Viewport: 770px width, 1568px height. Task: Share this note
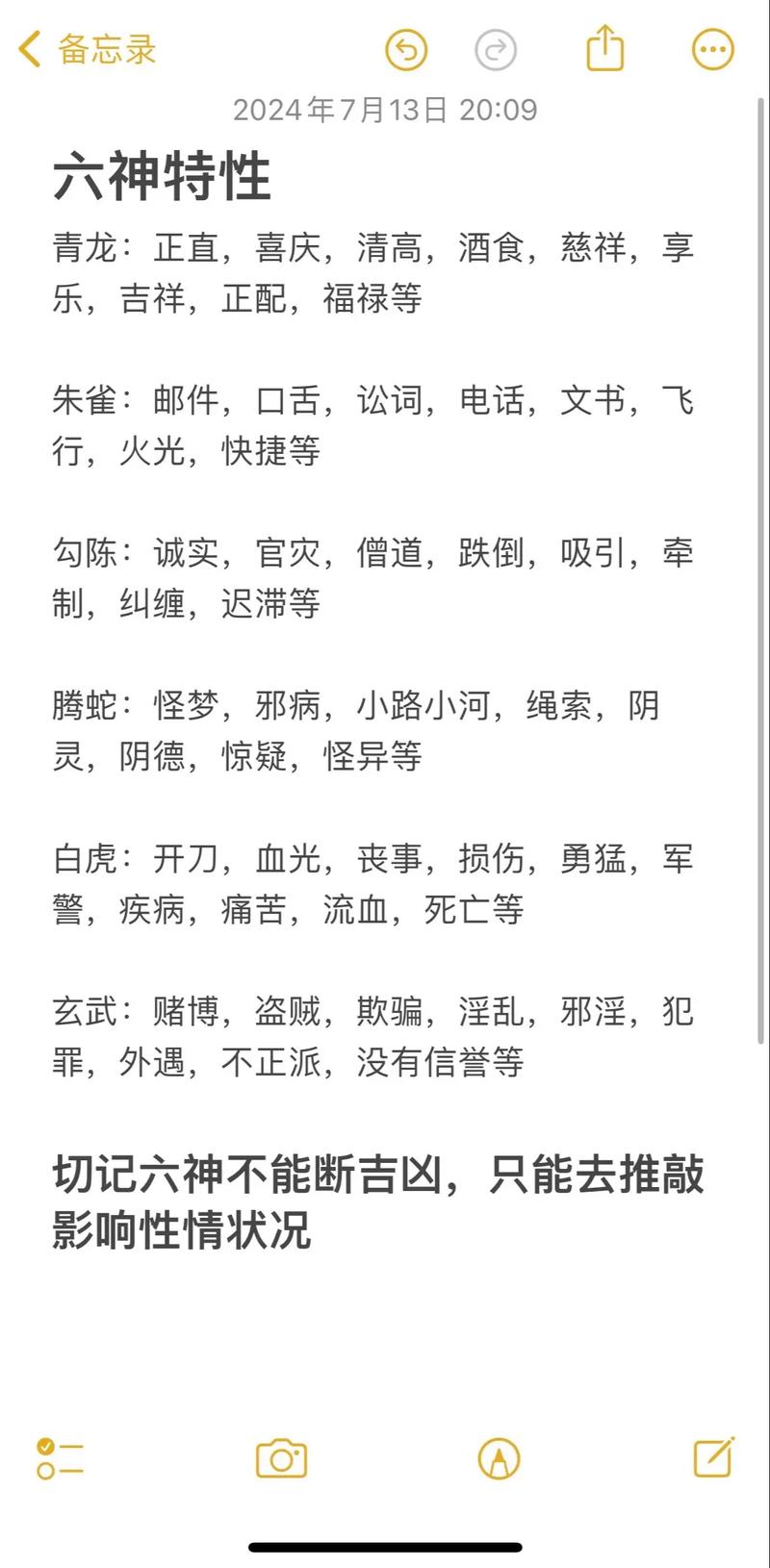coord(605,48)
